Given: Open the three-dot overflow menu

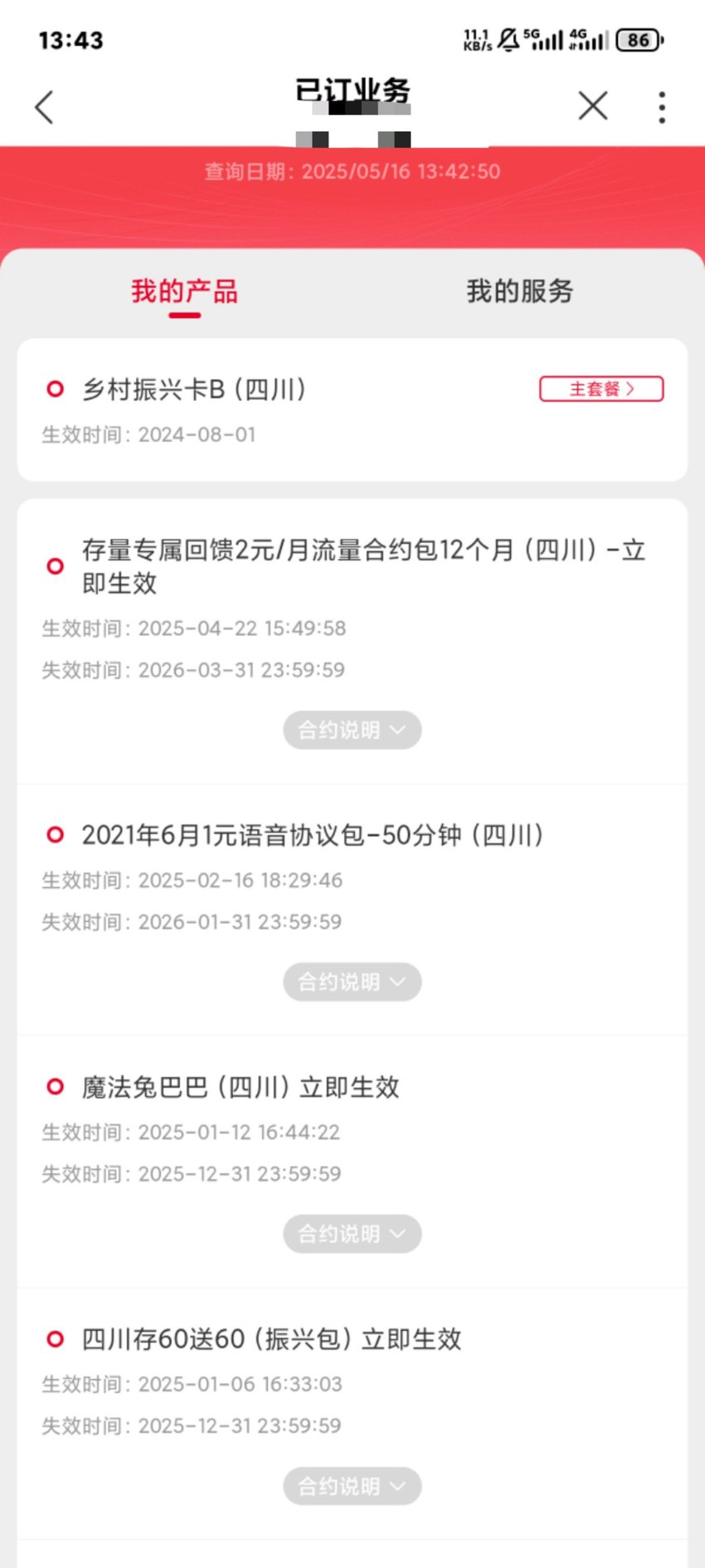Looking at the screenshot, I should click(661, 107).
